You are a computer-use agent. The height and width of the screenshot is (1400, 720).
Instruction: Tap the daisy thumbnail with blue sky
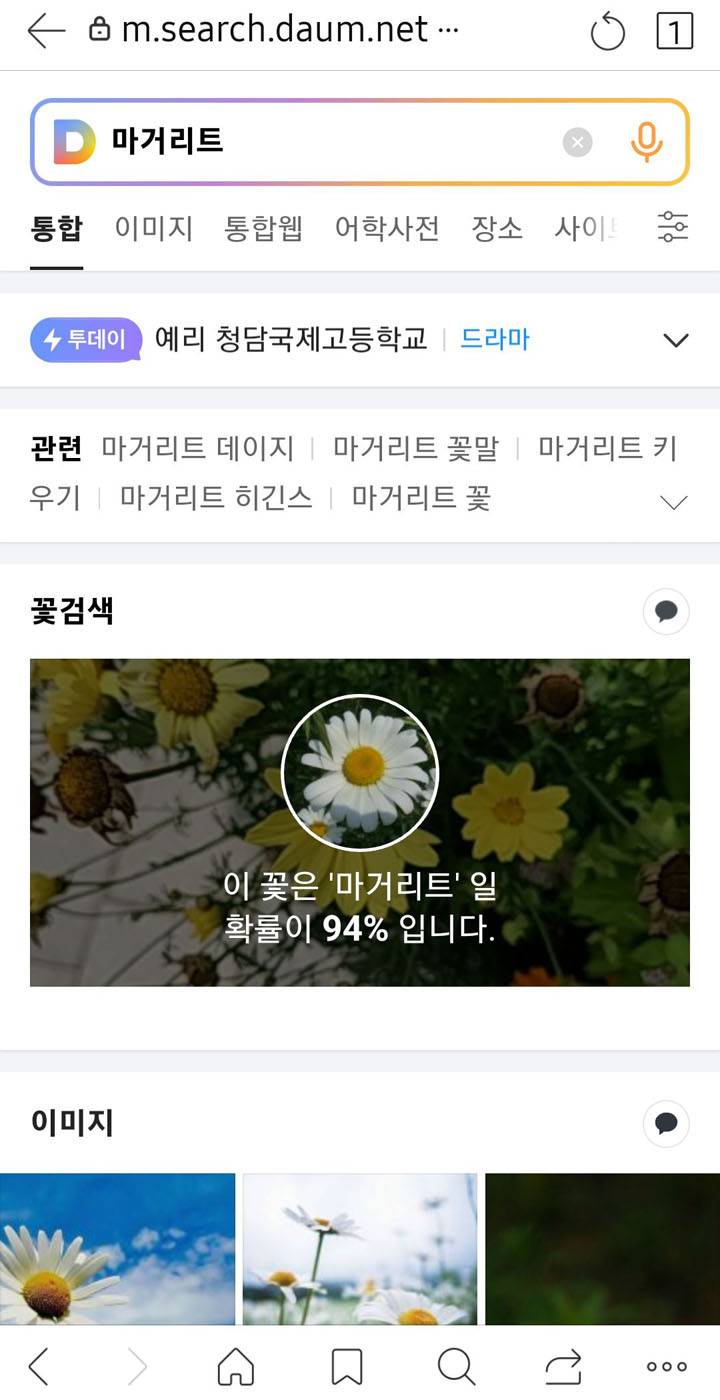(118, 1248)
